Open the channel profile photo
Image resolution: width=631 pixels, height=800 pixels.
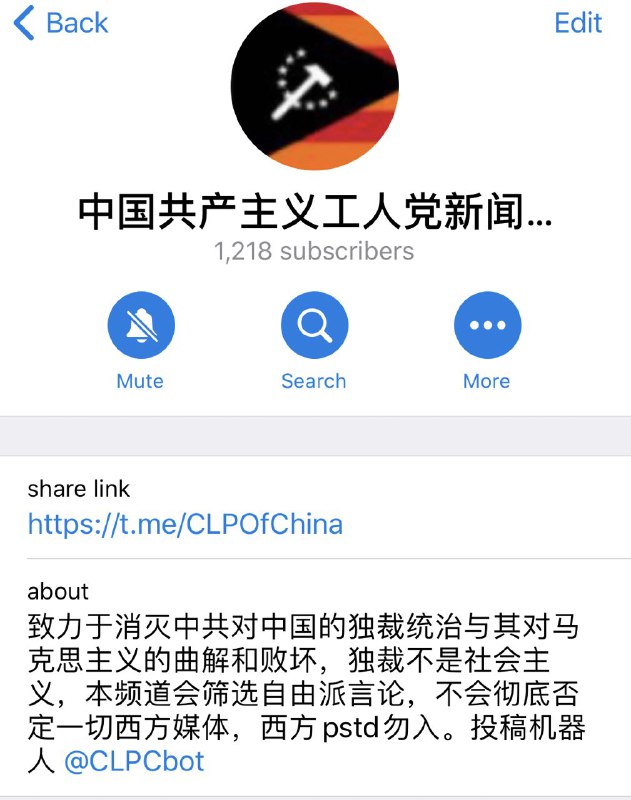[314, 85]
